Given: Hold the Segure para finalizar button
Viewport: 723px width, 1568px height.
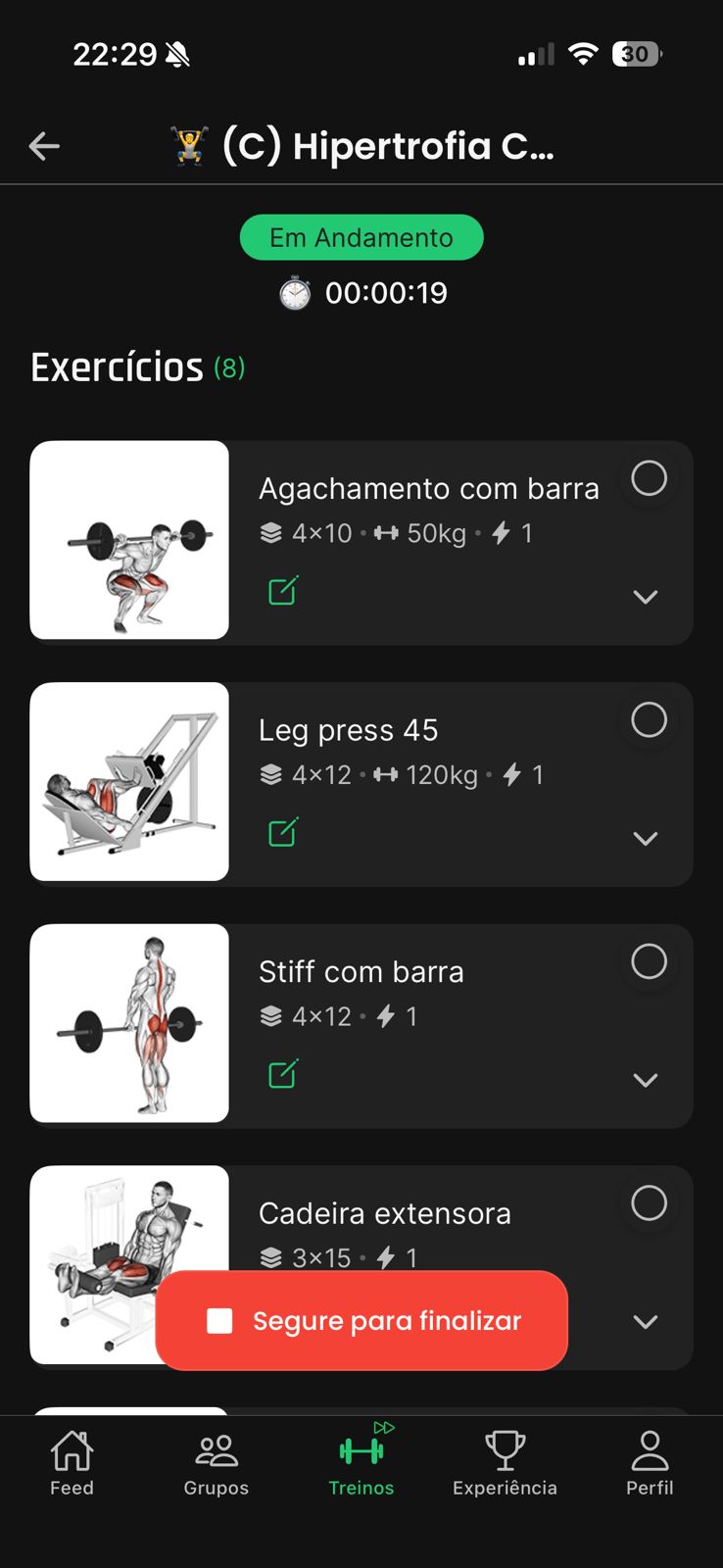Looking at the screenshot, I should coord(361,1320).
